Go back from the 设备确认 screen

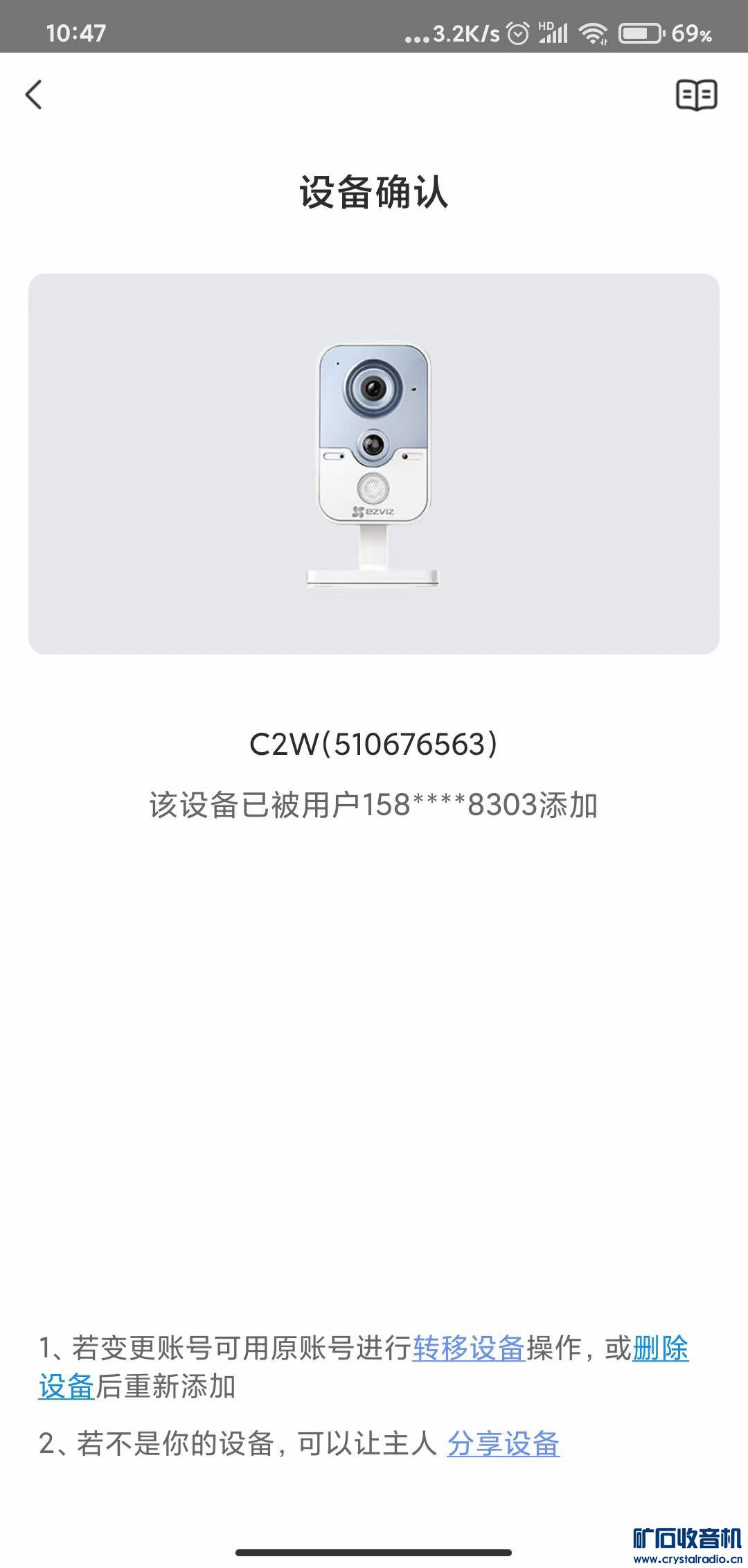(33, 95)
